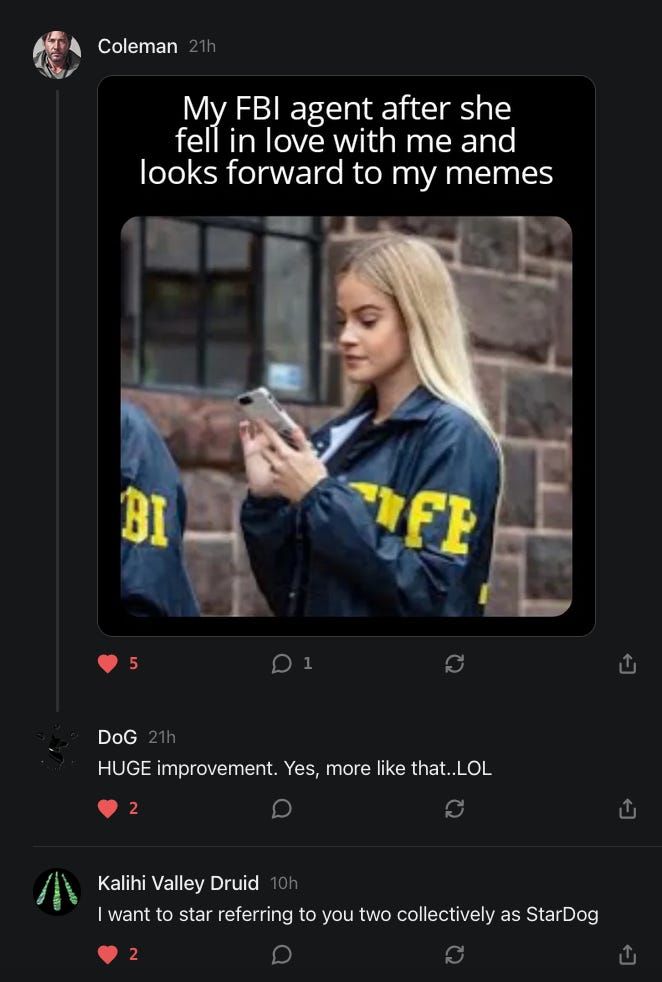Reply to Kalihi Valley Druid's comment
The width and height of the screenshot is (662, 982).
[282, 954]
